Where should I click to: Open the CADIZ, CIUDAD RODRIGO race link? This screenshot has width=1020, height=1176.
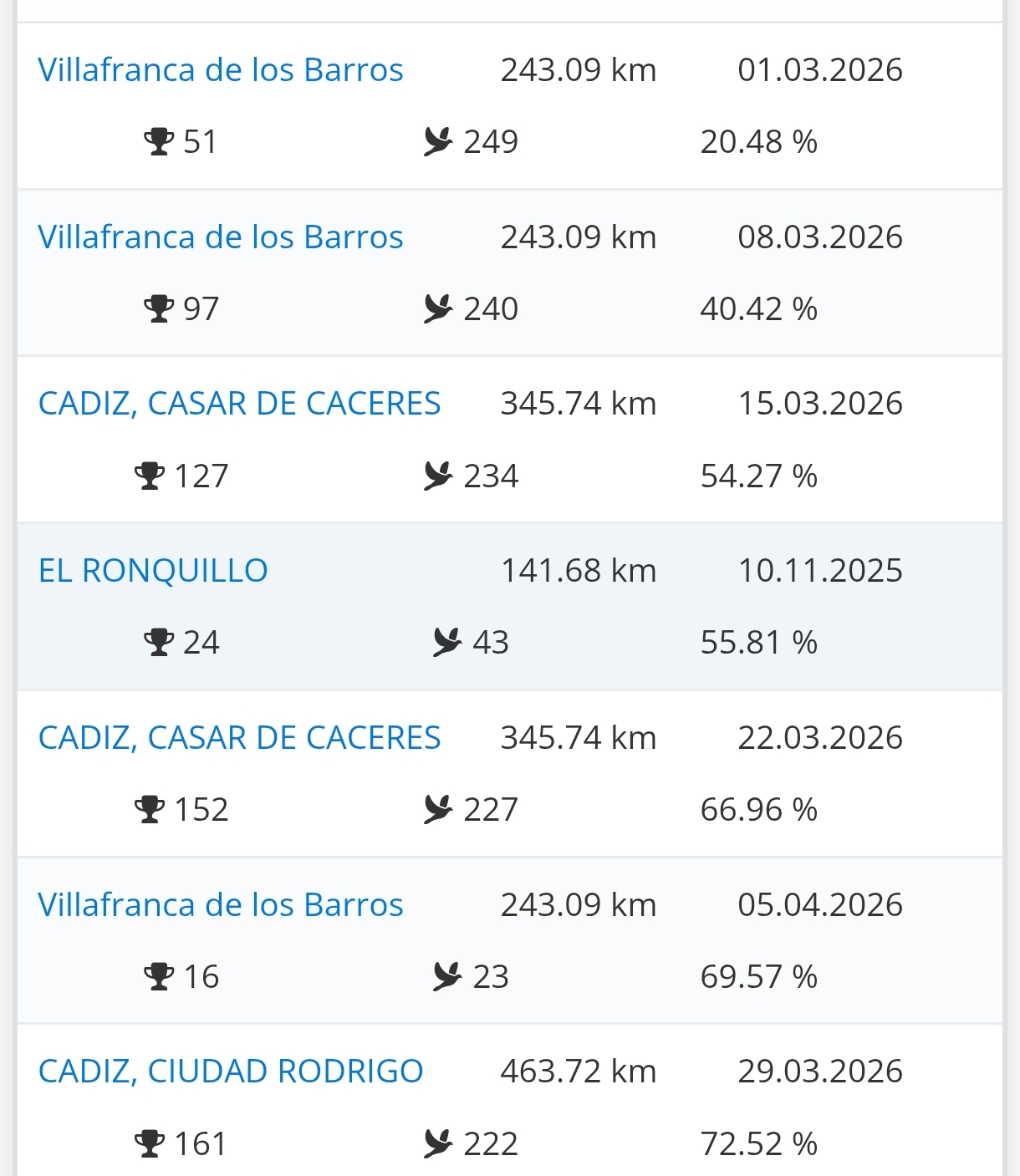tap(231, 1072)
